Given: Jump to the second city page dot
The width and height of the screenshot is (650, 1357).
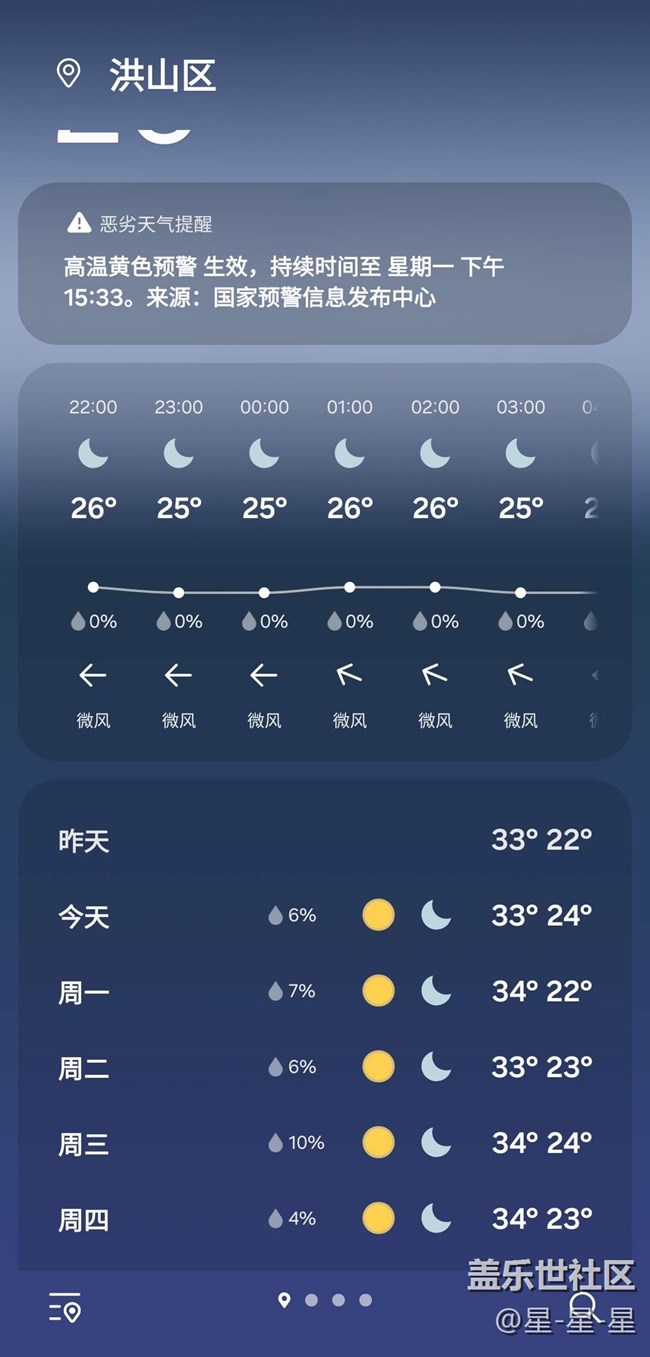Looking at the screenshot, I should 311,1300.
